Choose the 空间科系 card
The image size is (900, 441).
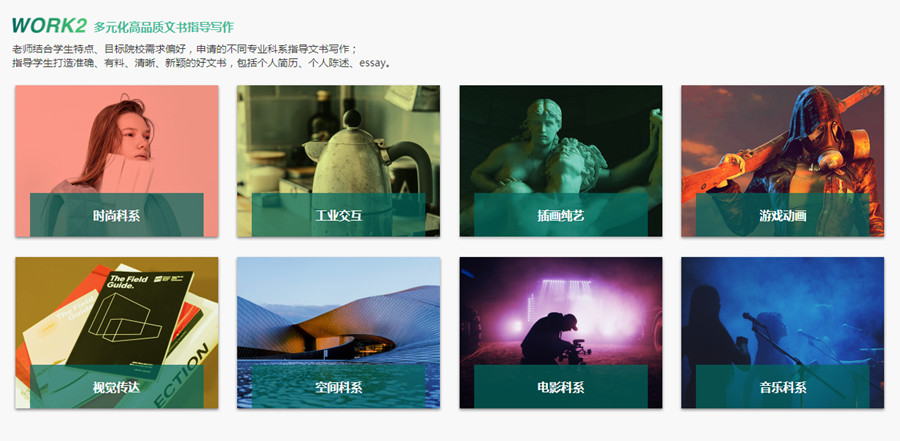pos(338,333)
